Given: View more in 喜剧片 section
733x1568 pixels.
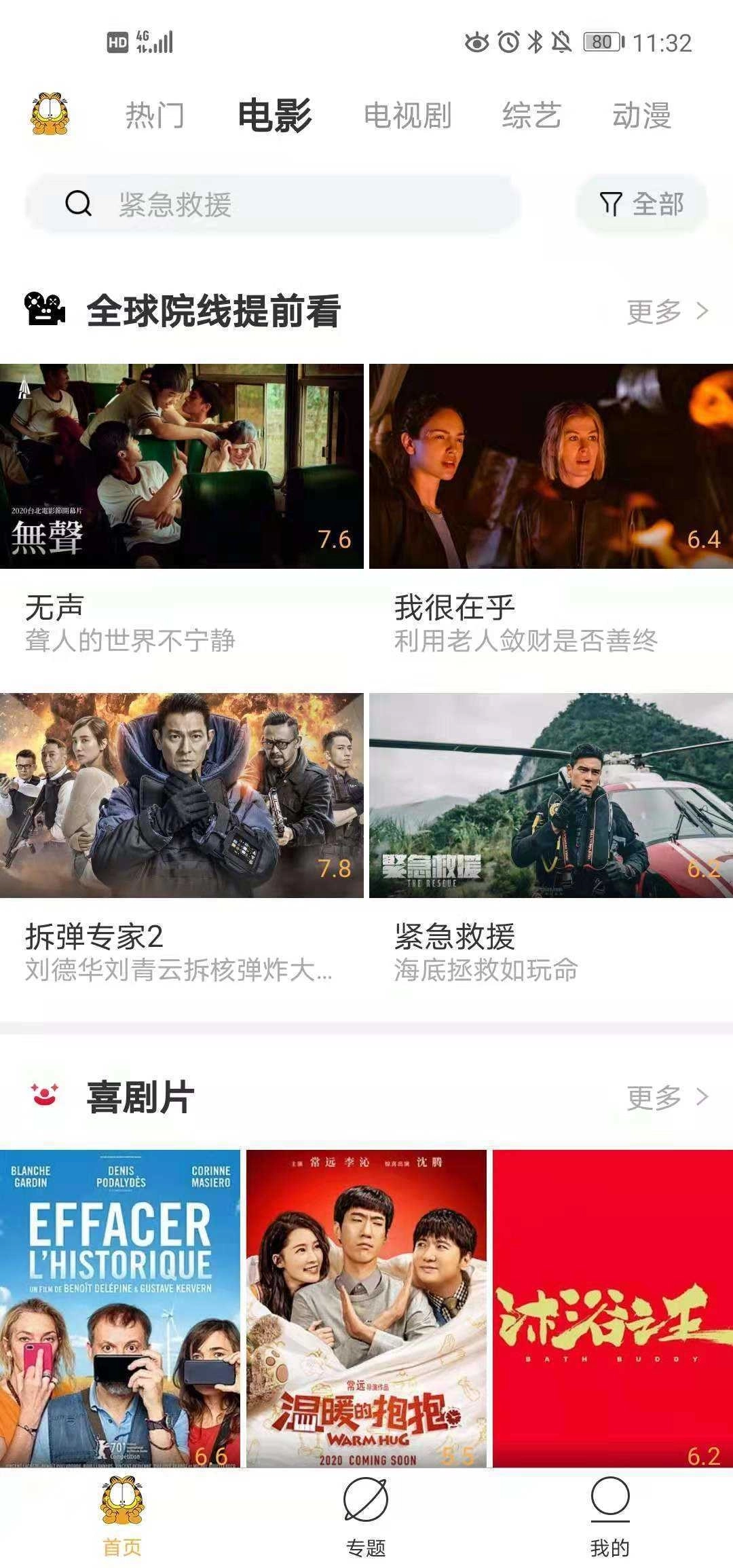Looking at the screenshot, I should [x=666, y=1096].
